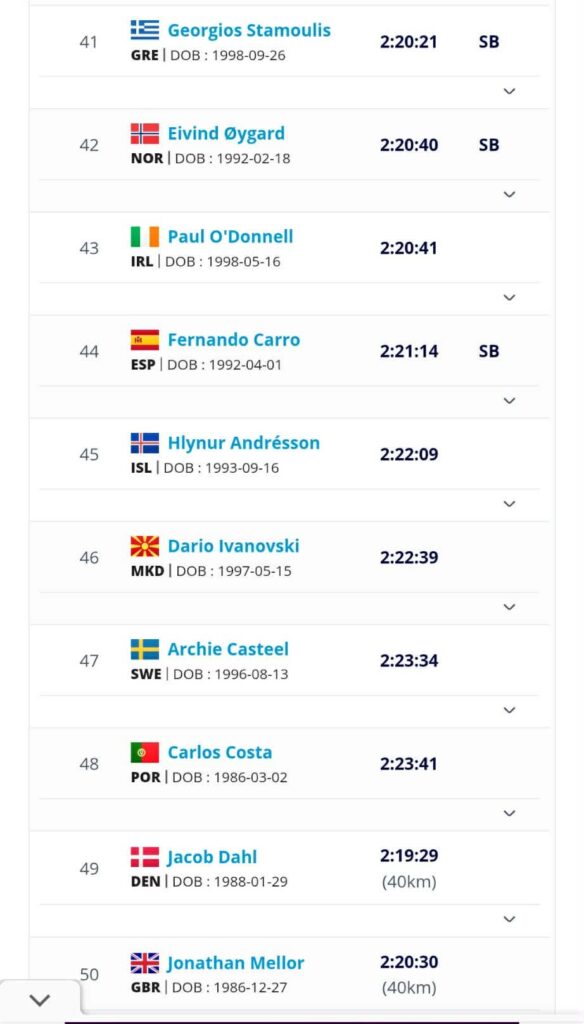Open Dario Ivanovski athlete profile

(x=233, y=546)
